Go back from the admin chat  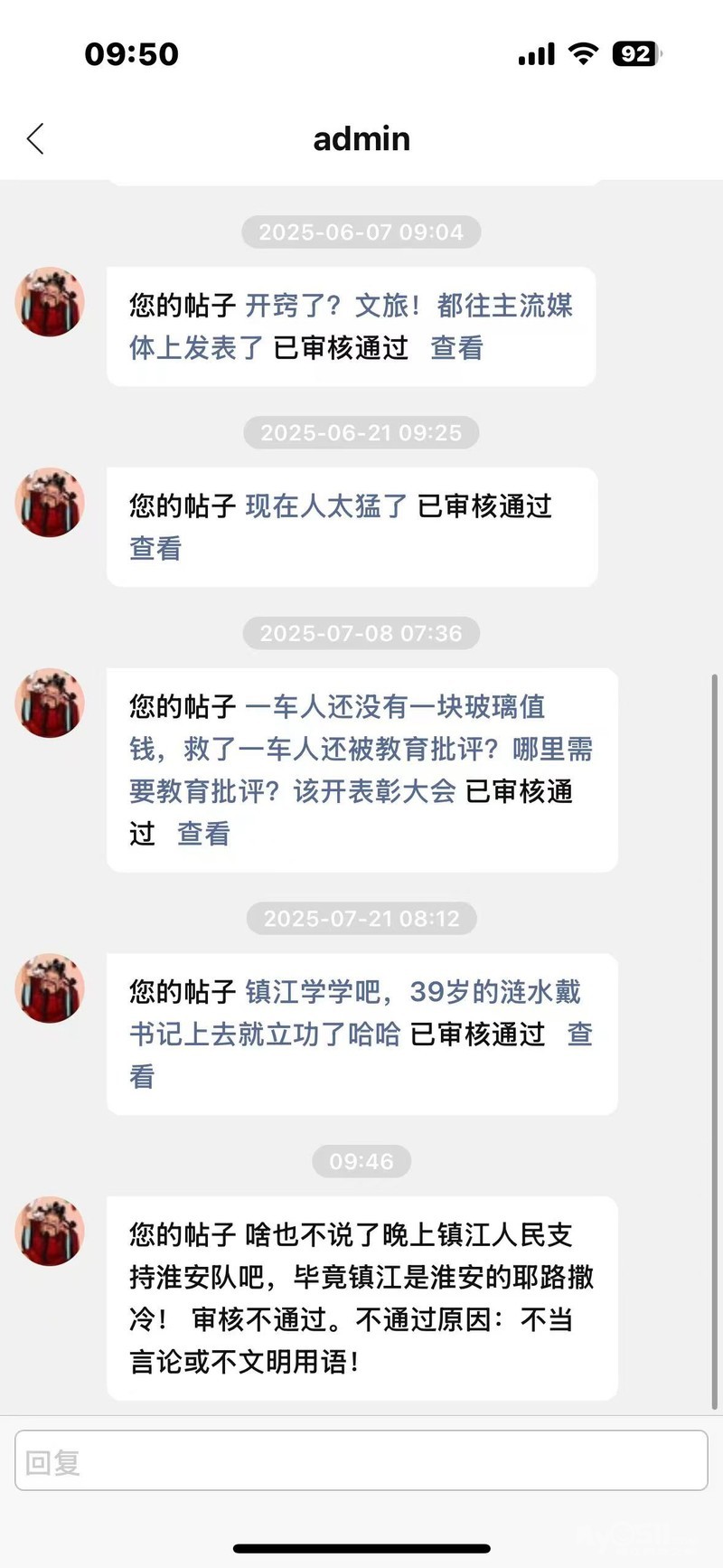click(x=35, y=139)
